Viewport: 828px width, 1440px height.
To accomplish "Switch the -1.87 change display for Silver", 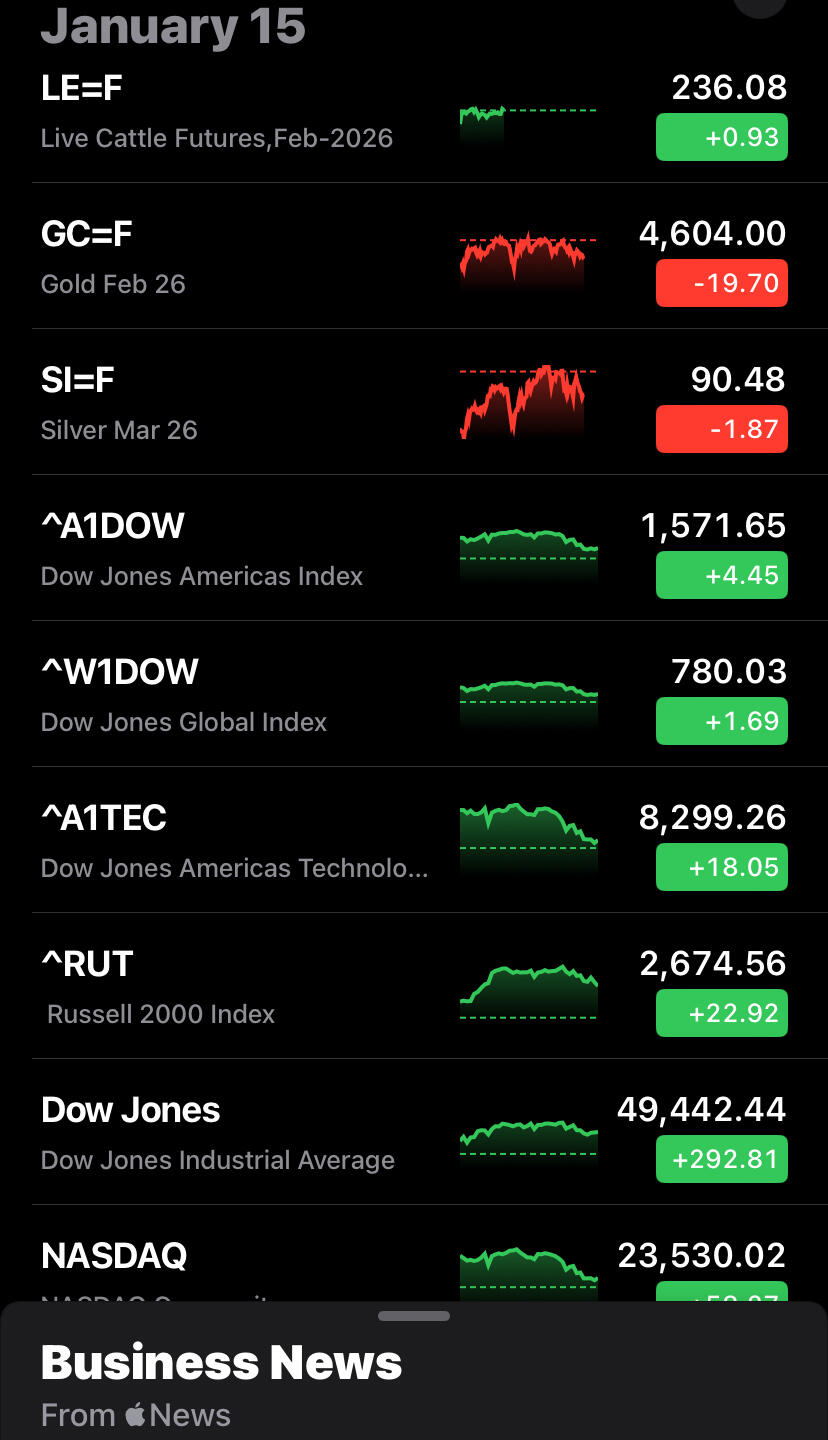I will point(721,429).
